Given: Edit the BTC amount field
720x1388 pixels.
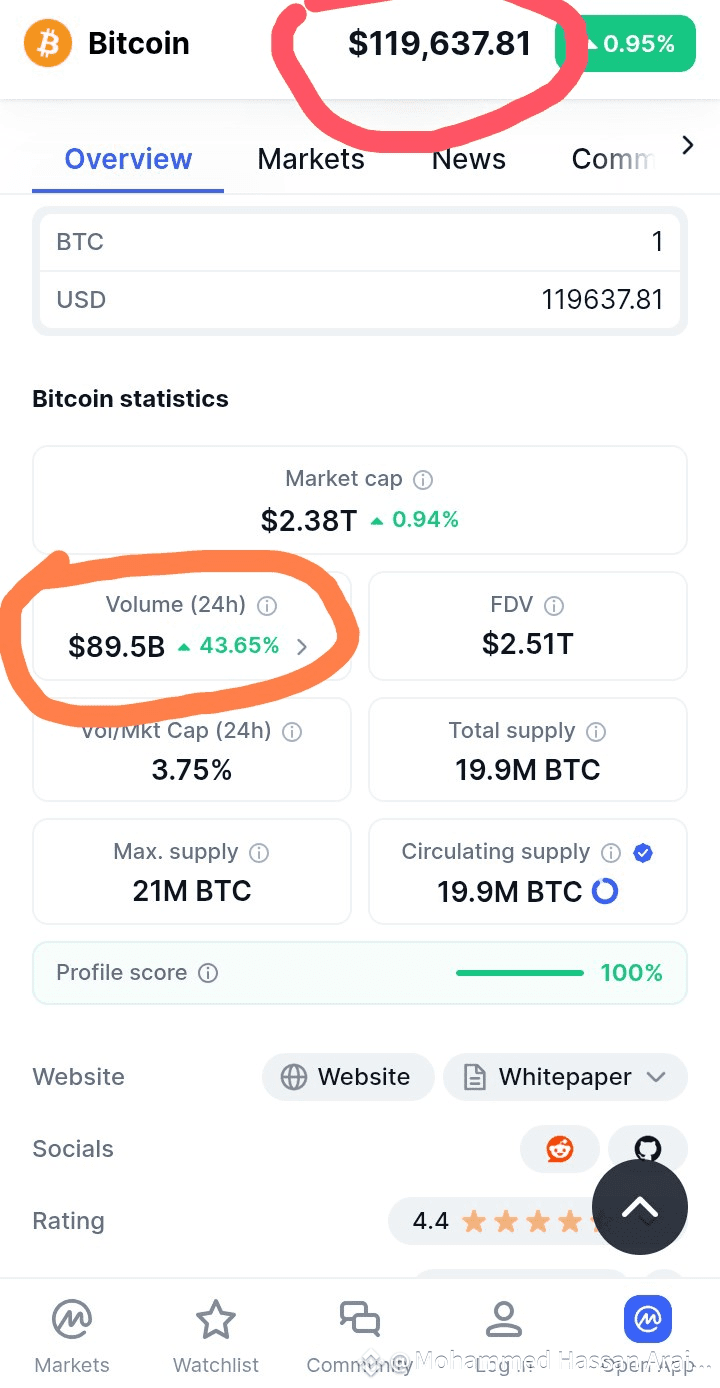Looking at the screenshot, I should [x=360, y=242].
